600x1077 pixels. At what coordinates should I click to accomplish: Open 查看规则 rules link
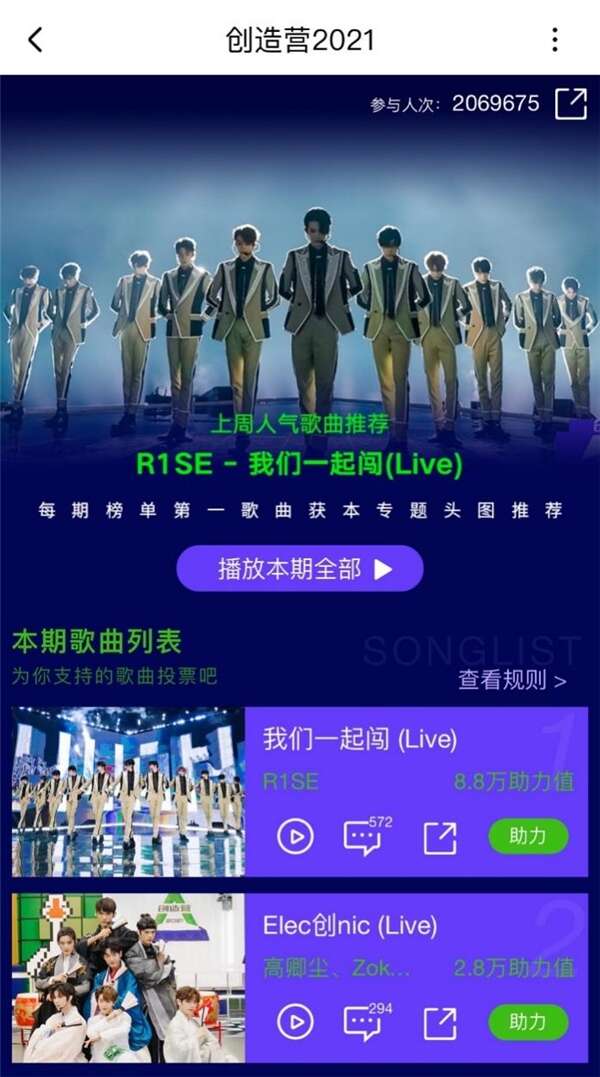click(x=512, y=680)
